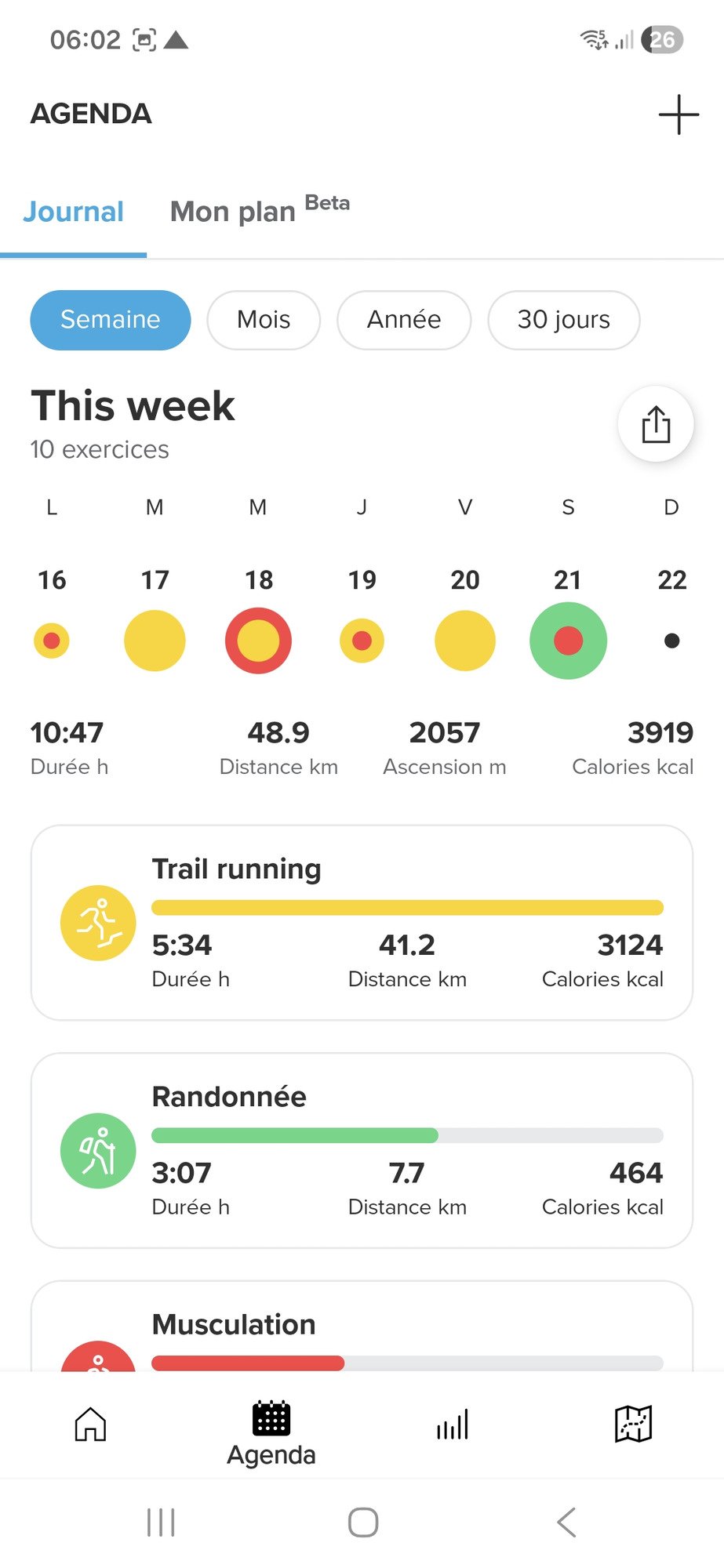Tap Thursday the 19th's activity circle
This screenshot has width=724, height=1568.
click(x=362, y=641)
